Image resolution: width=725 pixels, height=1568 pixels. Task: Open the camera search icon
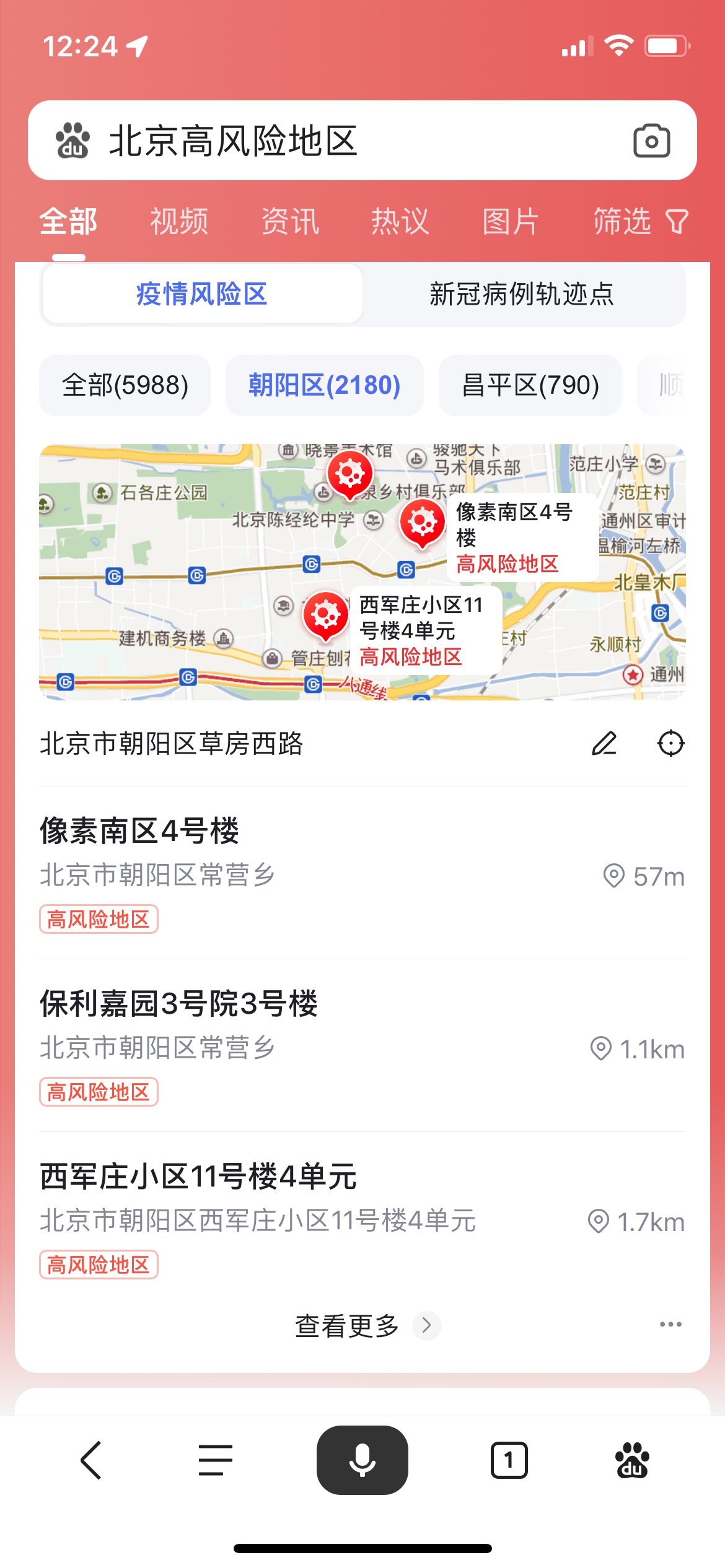coord(651,141)
